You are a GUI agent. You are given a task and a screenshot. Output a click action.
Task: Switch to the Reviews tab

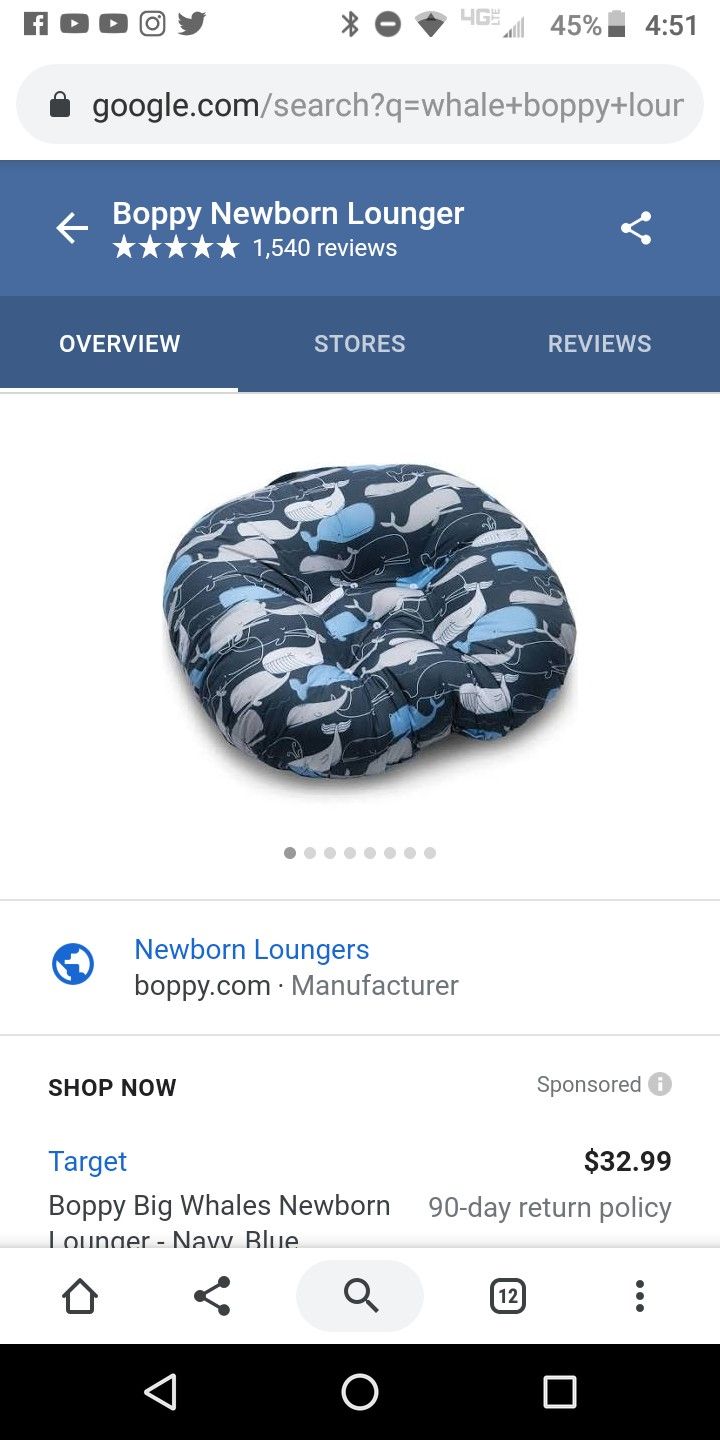(599, 344)
